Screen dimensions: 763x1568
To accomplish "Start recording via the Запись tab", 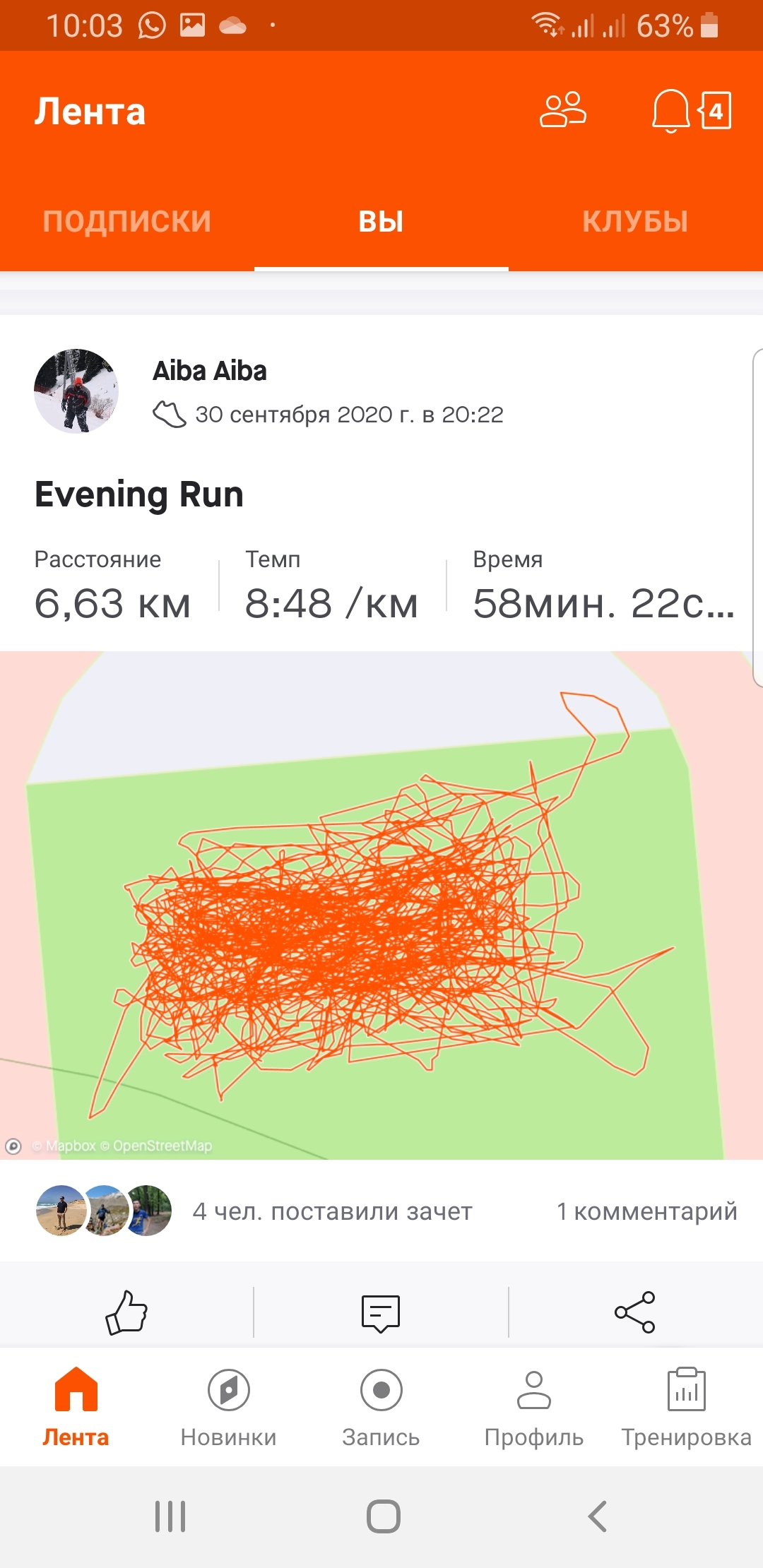I will [381, 1407].
